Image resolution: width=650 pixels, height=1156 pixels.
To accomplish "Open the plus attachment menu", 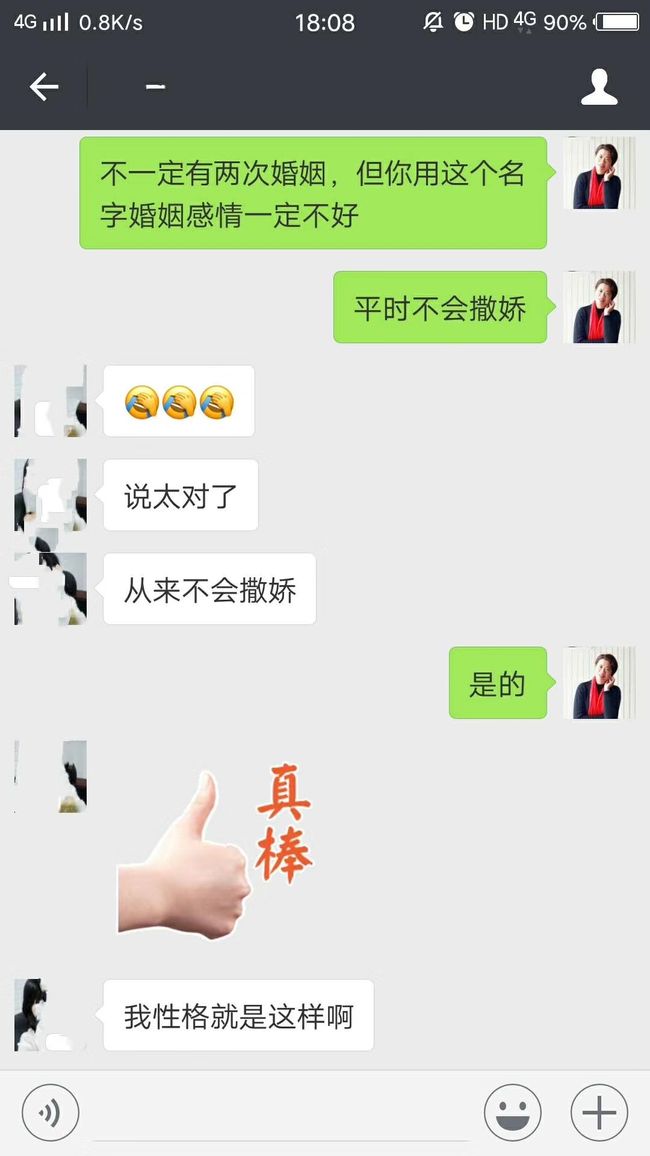I will click(599, 1113).
